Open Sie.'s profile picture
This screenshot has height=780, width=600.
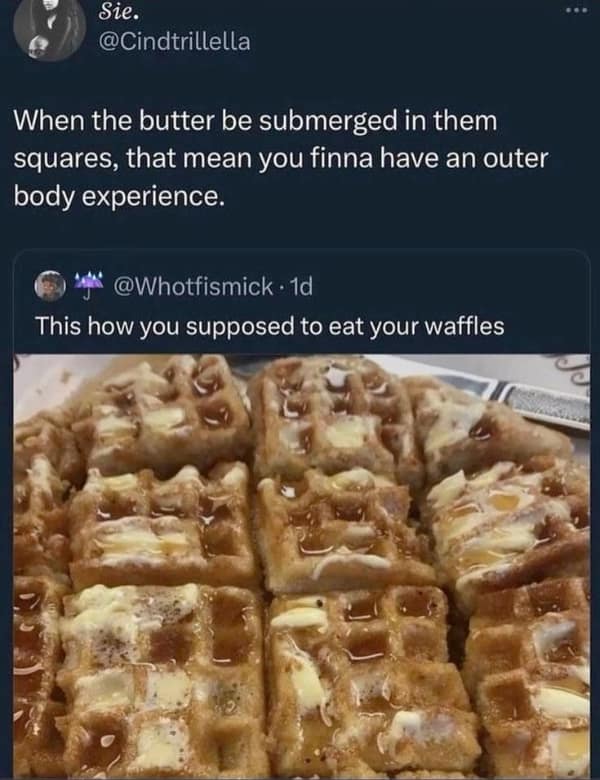49,29
